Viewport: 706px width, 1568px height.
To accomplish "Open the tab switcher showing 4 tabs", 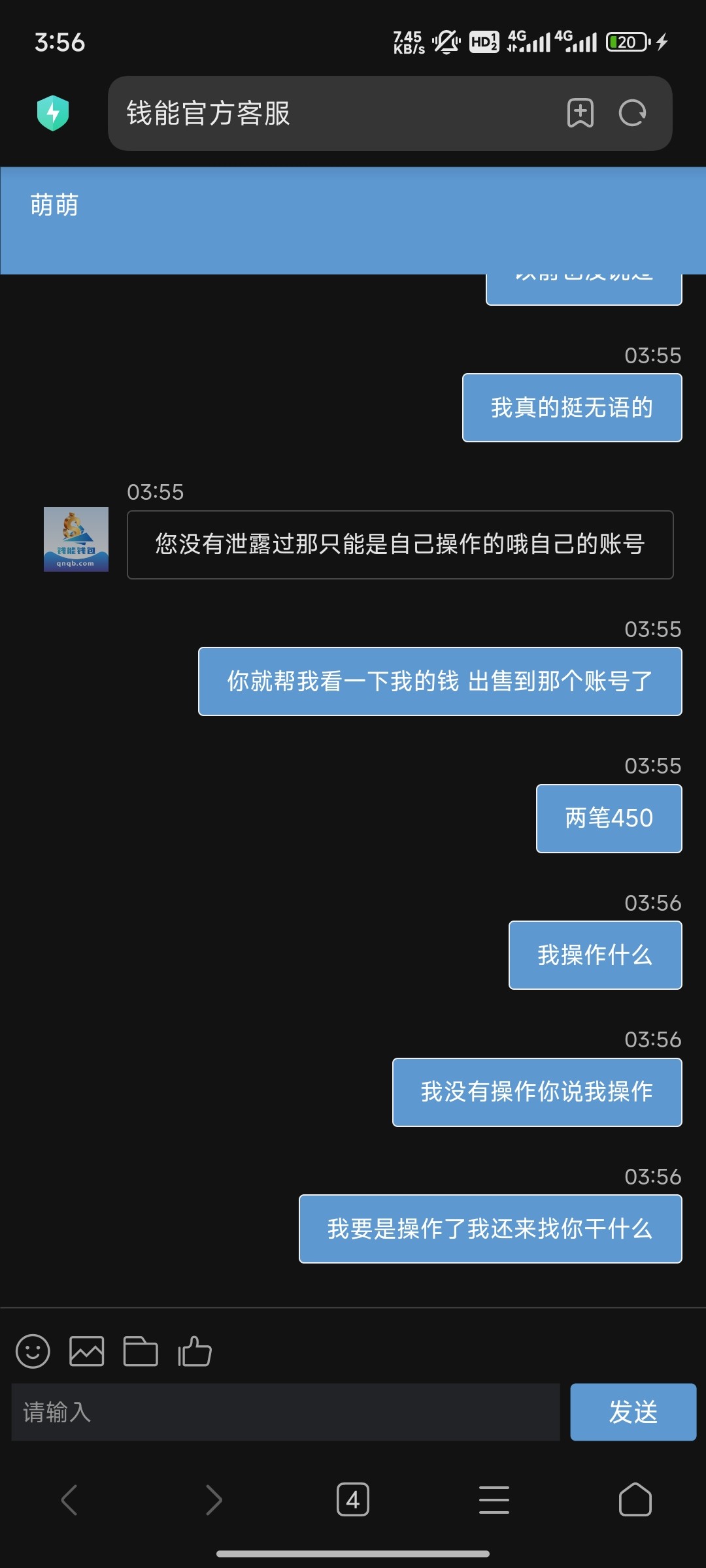I will pos(353,1499).
